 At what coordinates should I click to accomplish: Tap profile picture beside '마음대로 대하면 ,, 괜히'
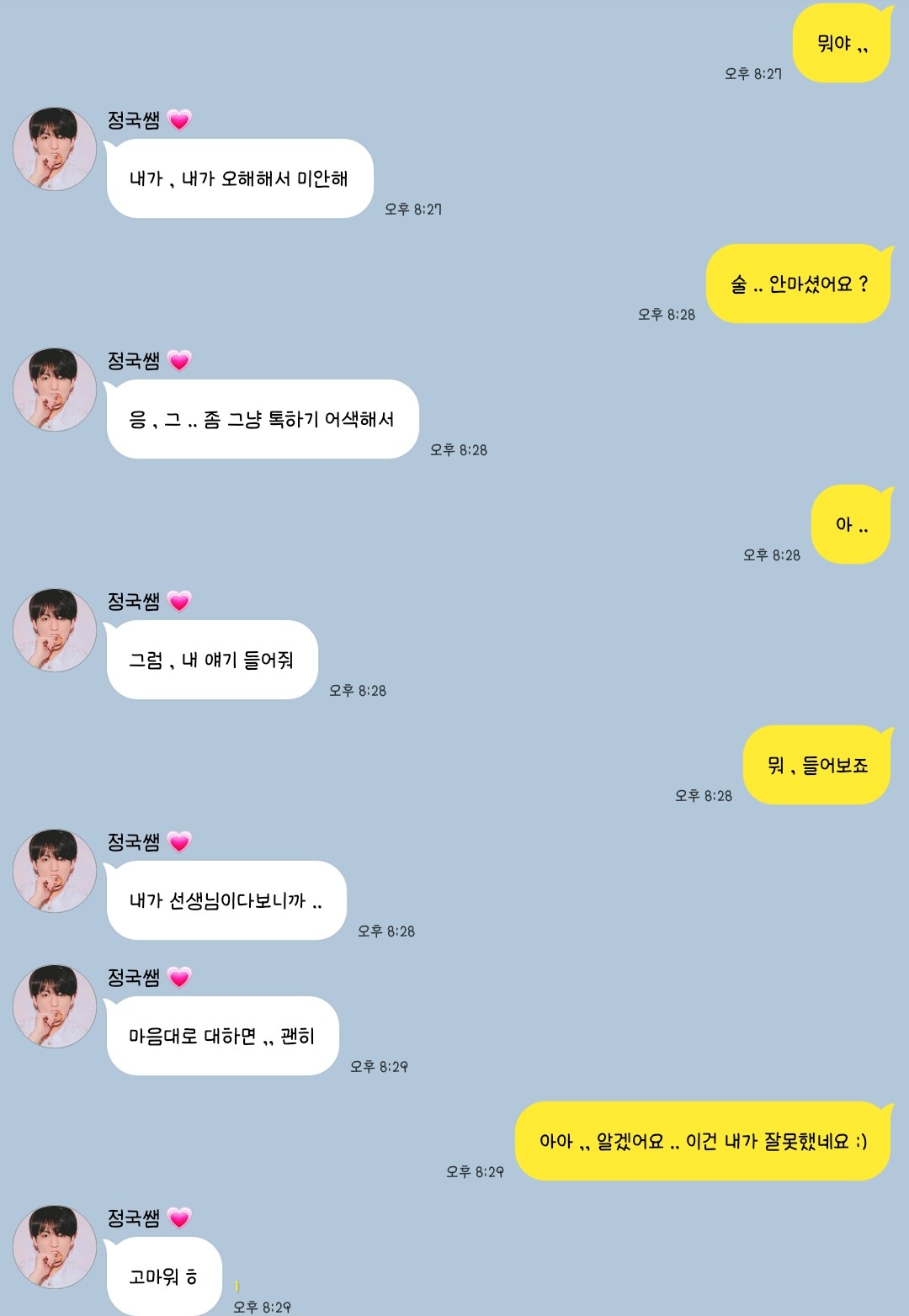55,1006
